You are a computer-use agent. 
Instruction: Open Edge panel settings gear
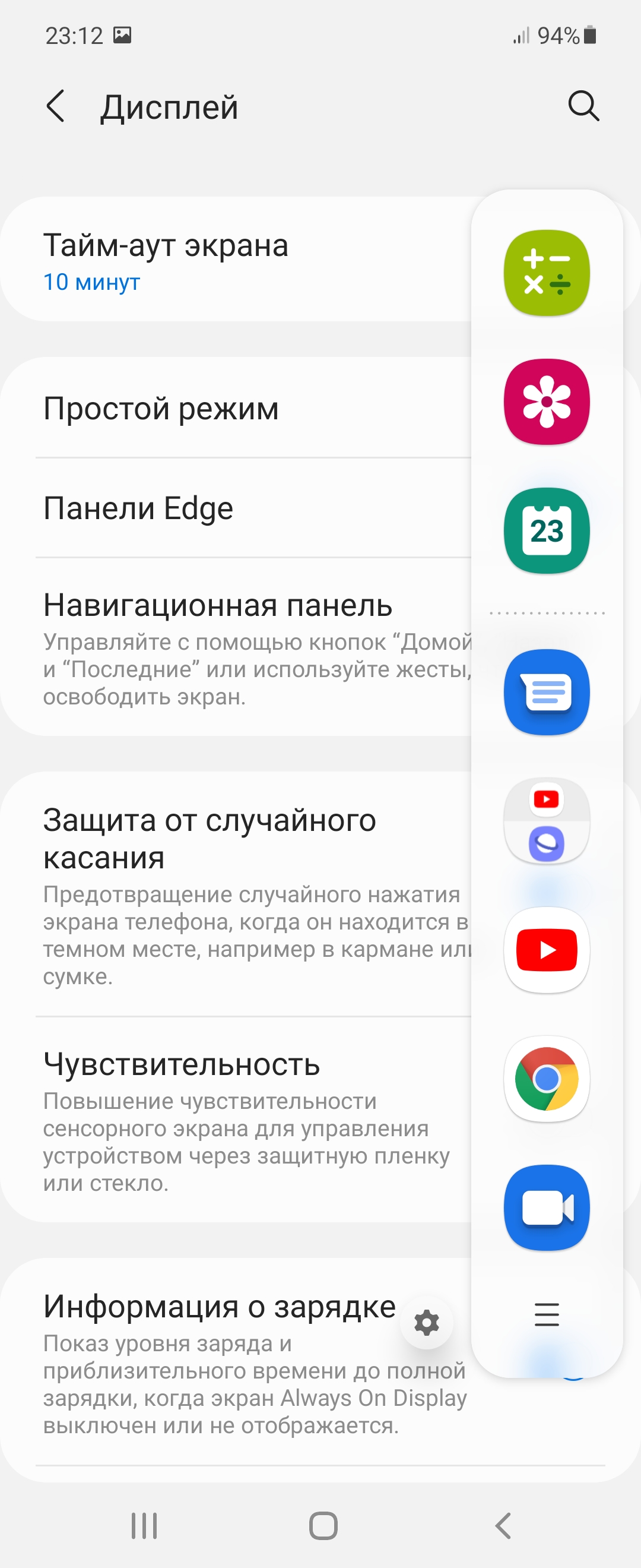(426, 1323)
